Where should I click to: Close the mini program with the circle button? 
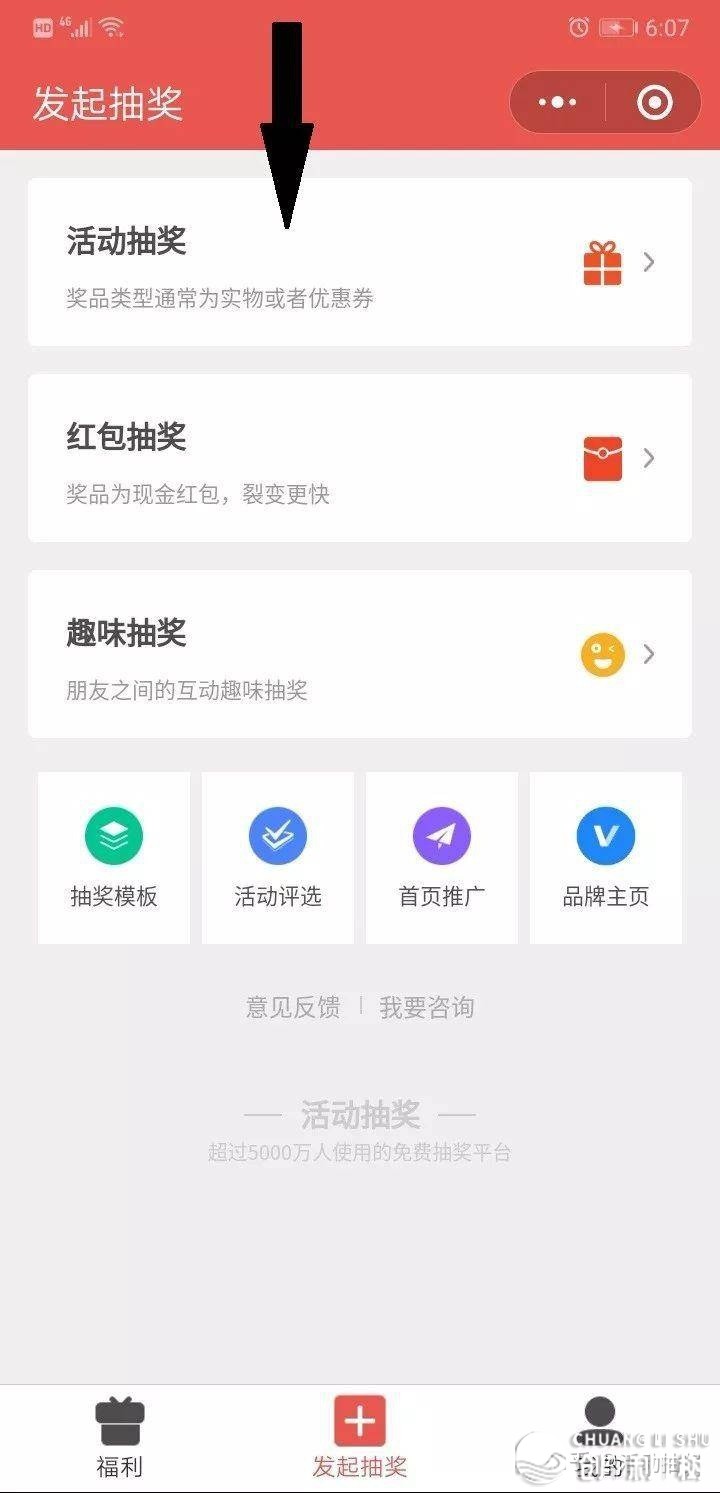655,102
